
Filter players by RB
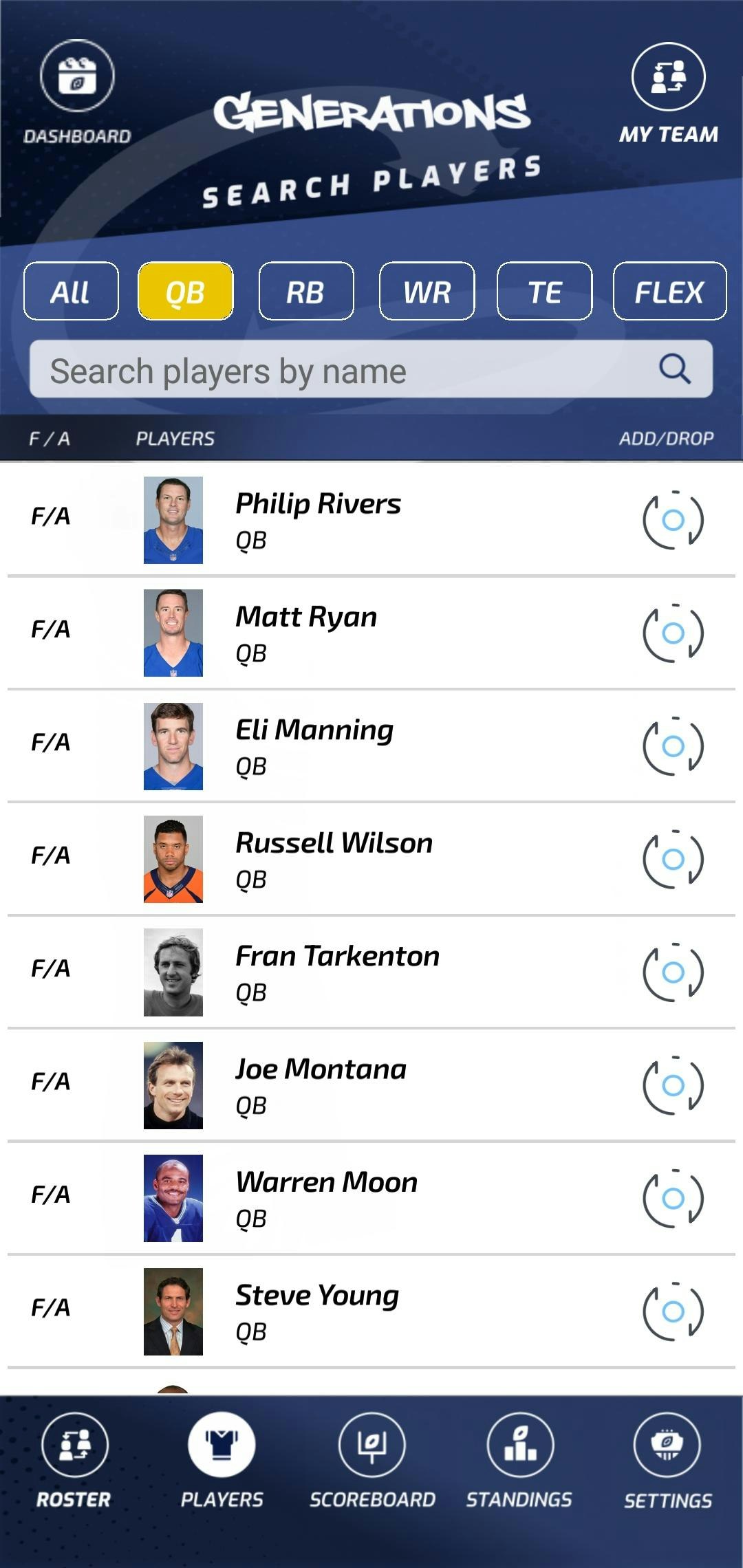coord(306,292)
